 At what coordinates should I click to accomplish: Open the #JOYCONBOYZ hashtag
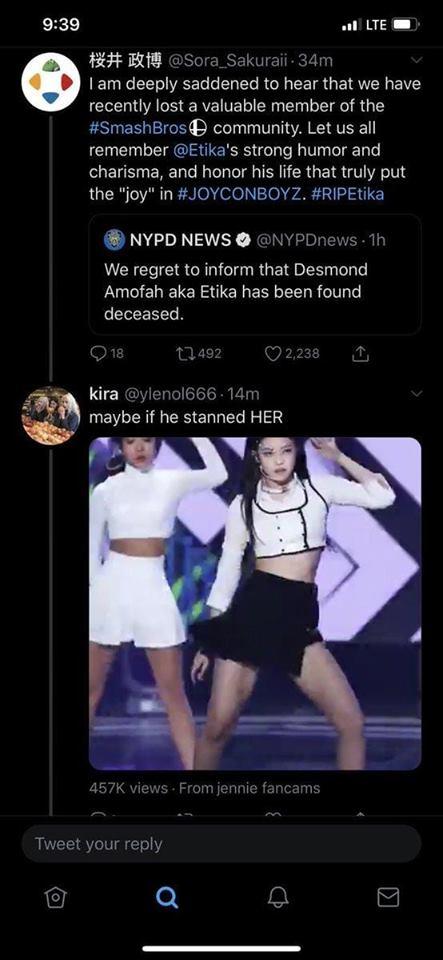coord(239,195)
